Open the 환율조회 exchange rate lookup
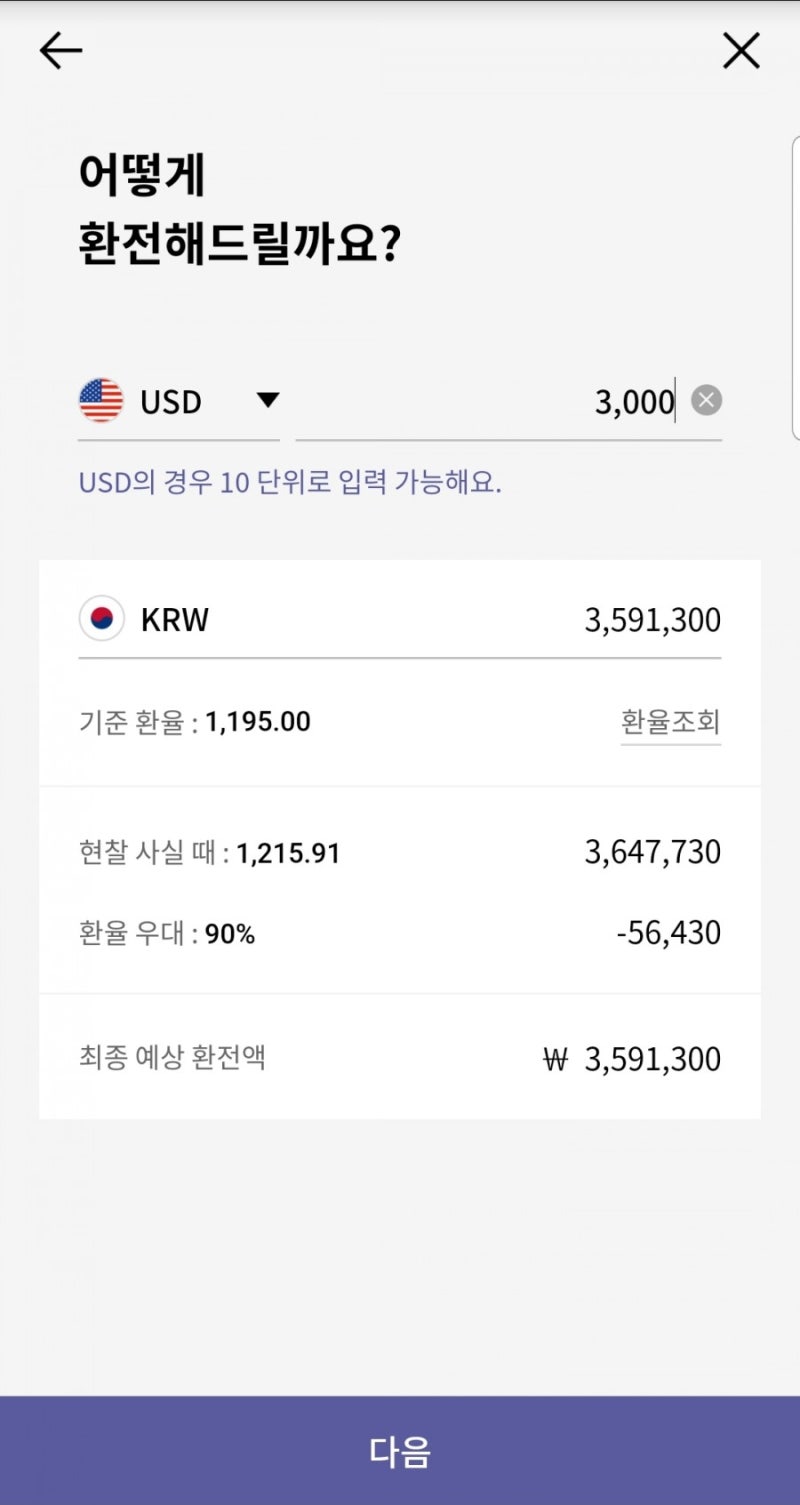800x1505 pixels. 670,722
